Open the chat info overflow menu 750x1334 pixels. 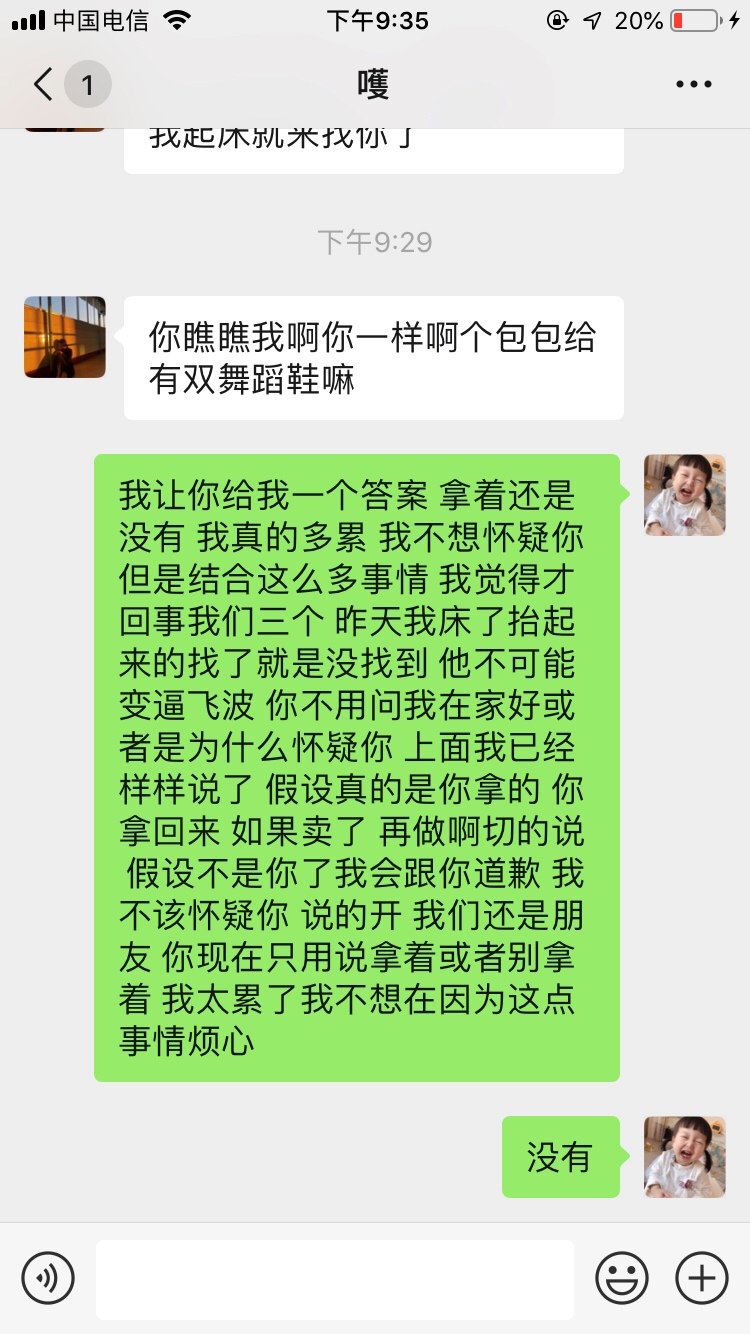(693, 85)
